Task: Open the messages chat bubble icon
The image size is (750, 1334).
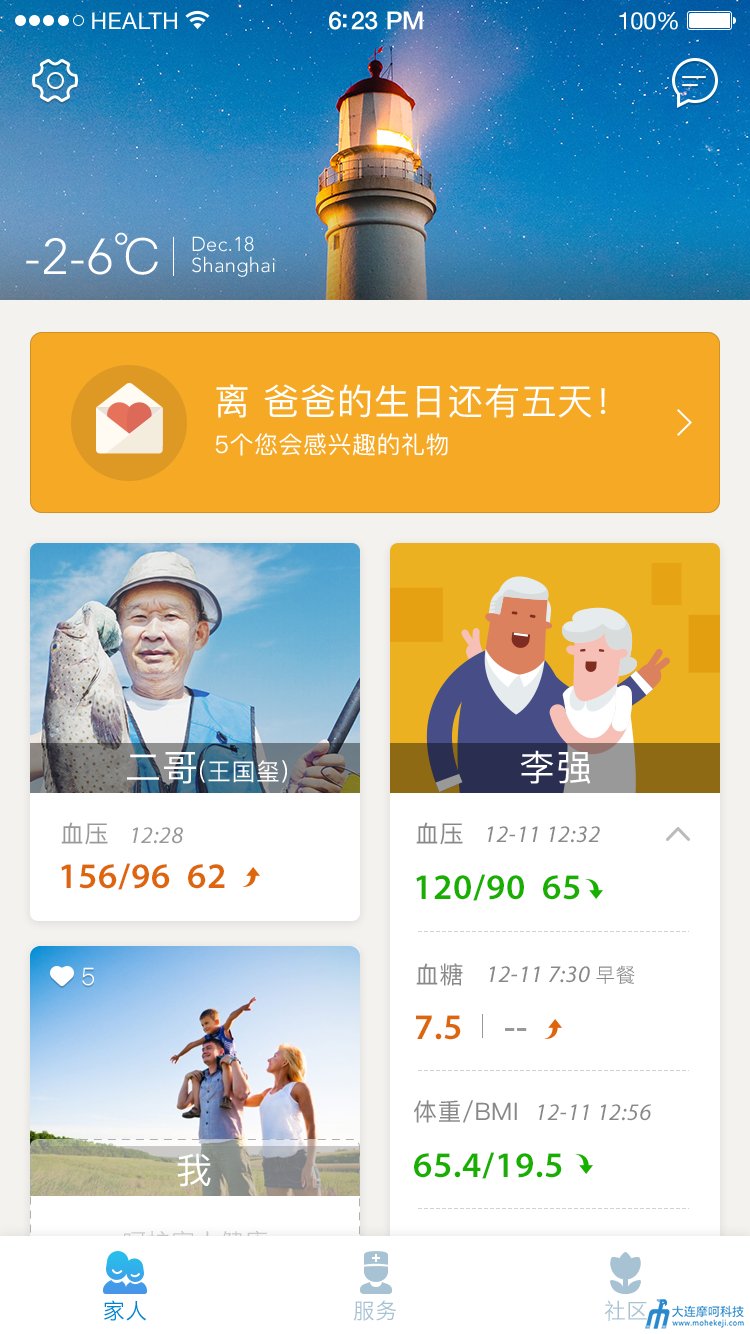Action: pos(694,82)
